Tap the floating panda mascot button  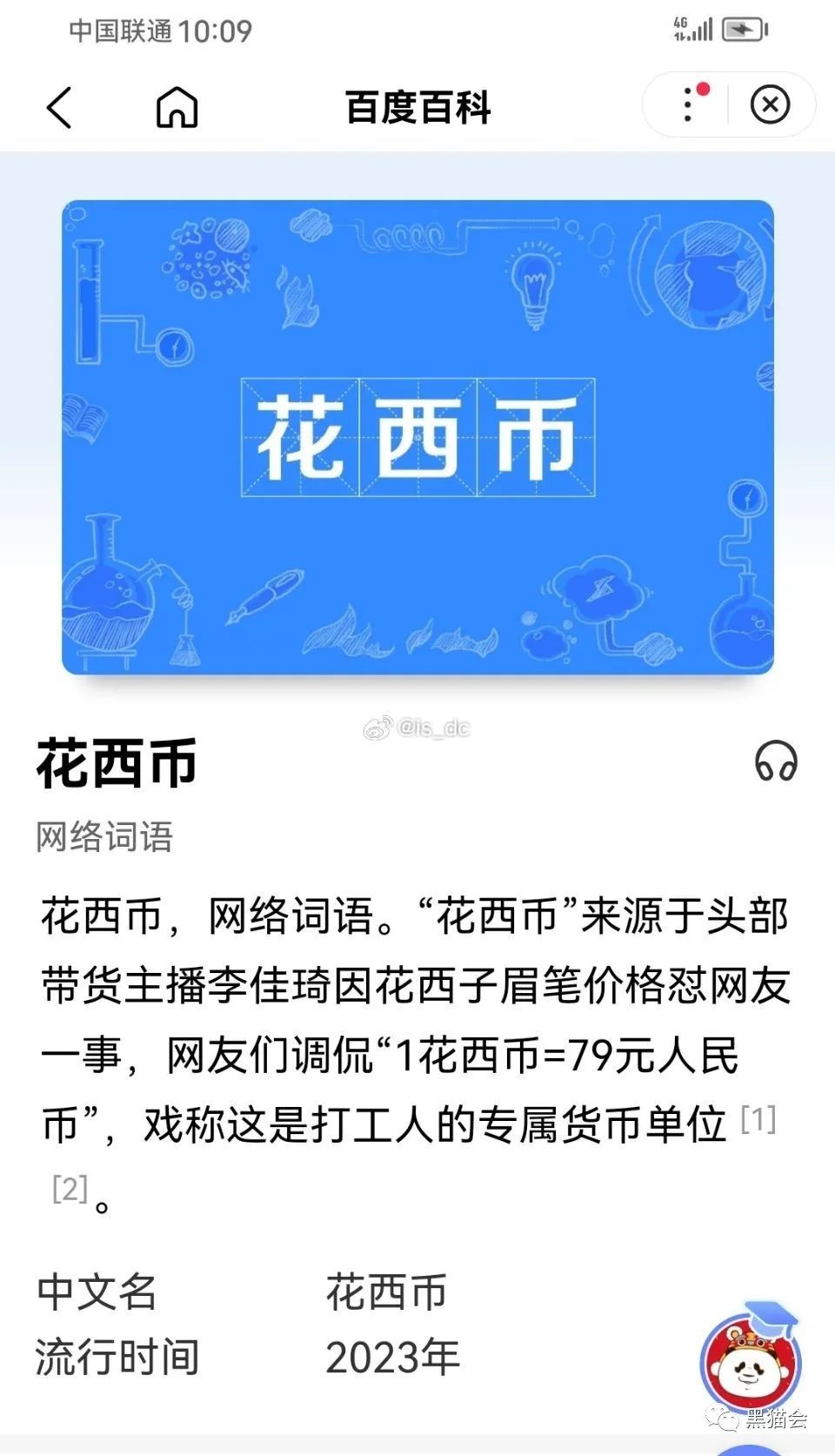click(751, 1363)
